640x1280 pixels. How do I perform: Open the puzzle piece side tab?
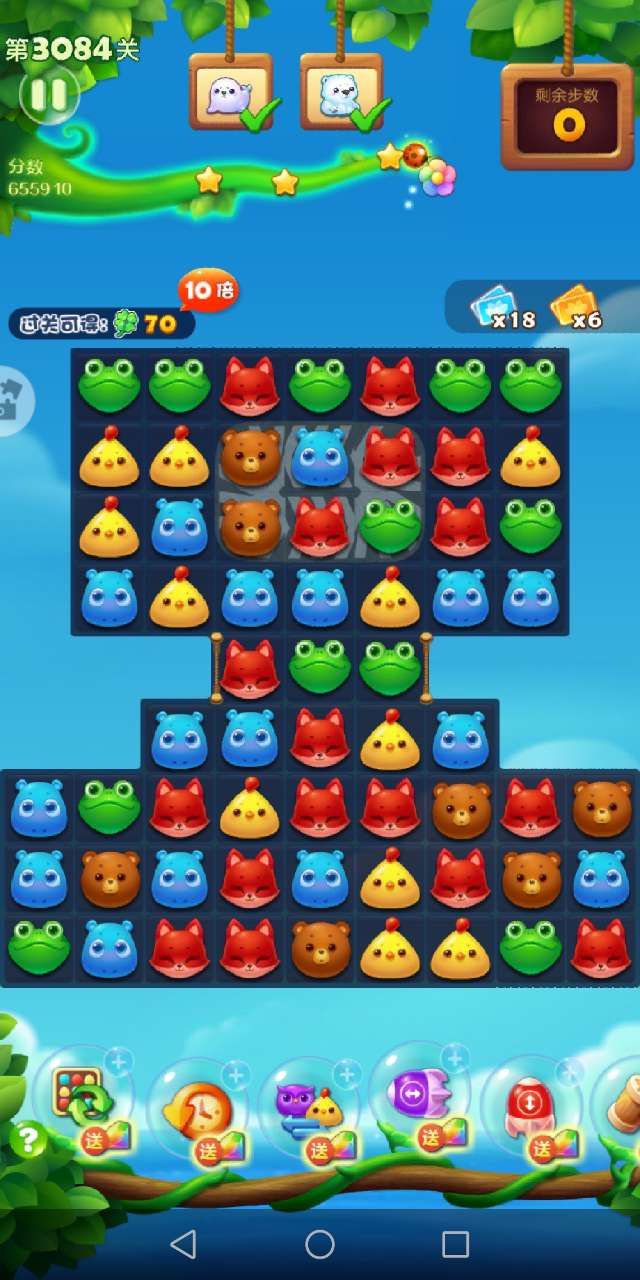[14, 400]
